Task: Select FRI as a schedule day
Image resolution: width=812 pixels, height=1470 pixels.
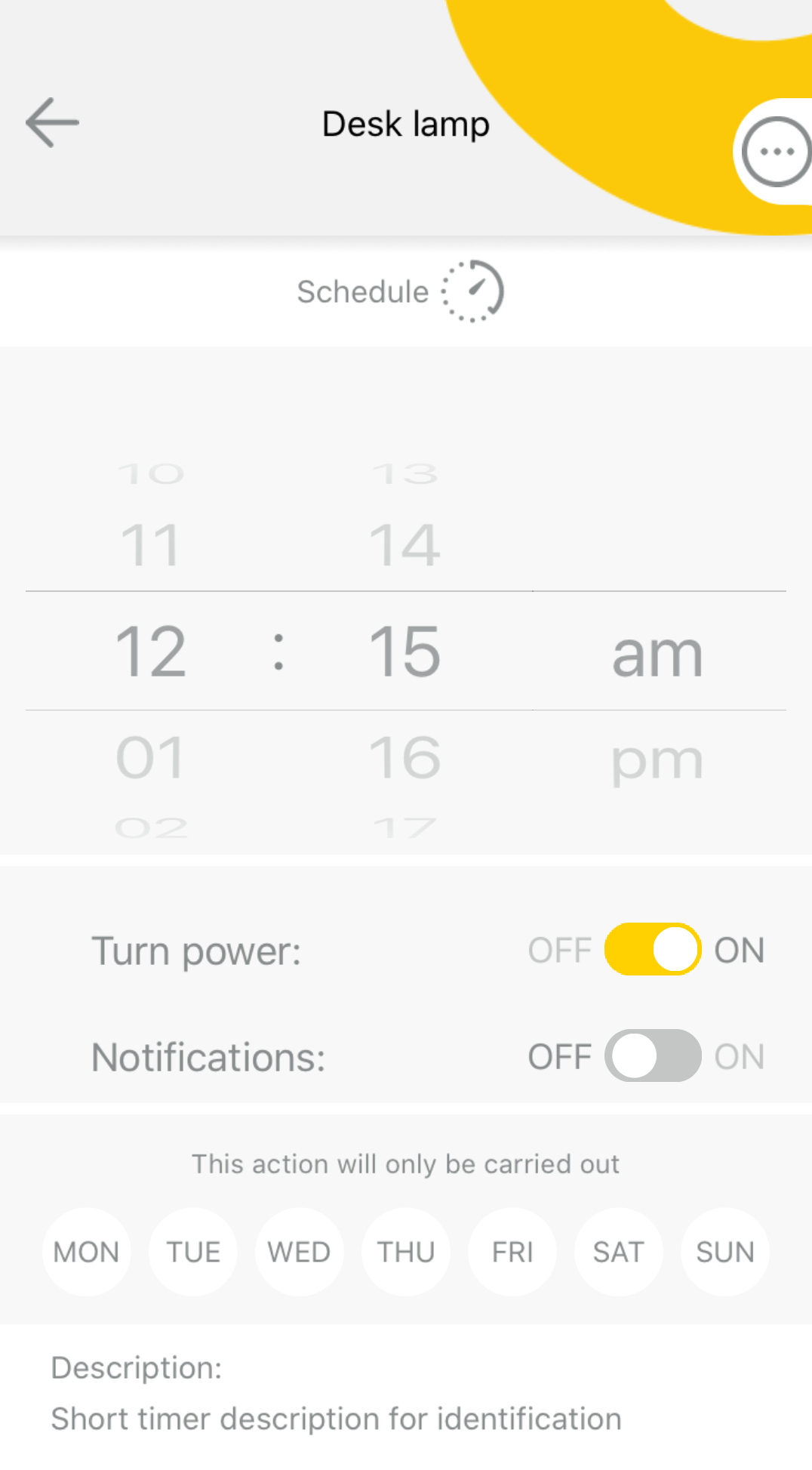Action: (512, 1252)
